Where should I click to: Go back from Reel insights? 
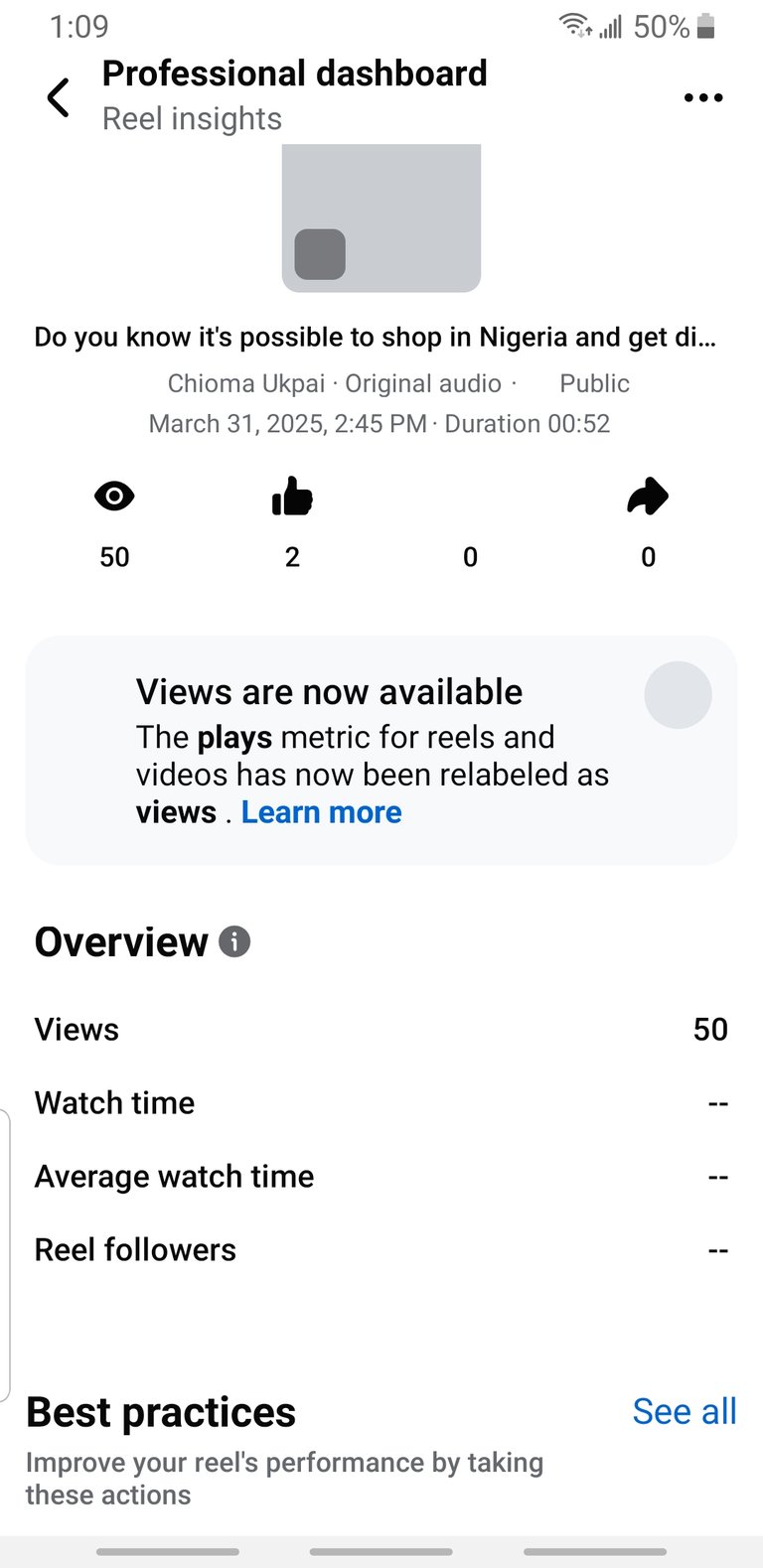59,97
